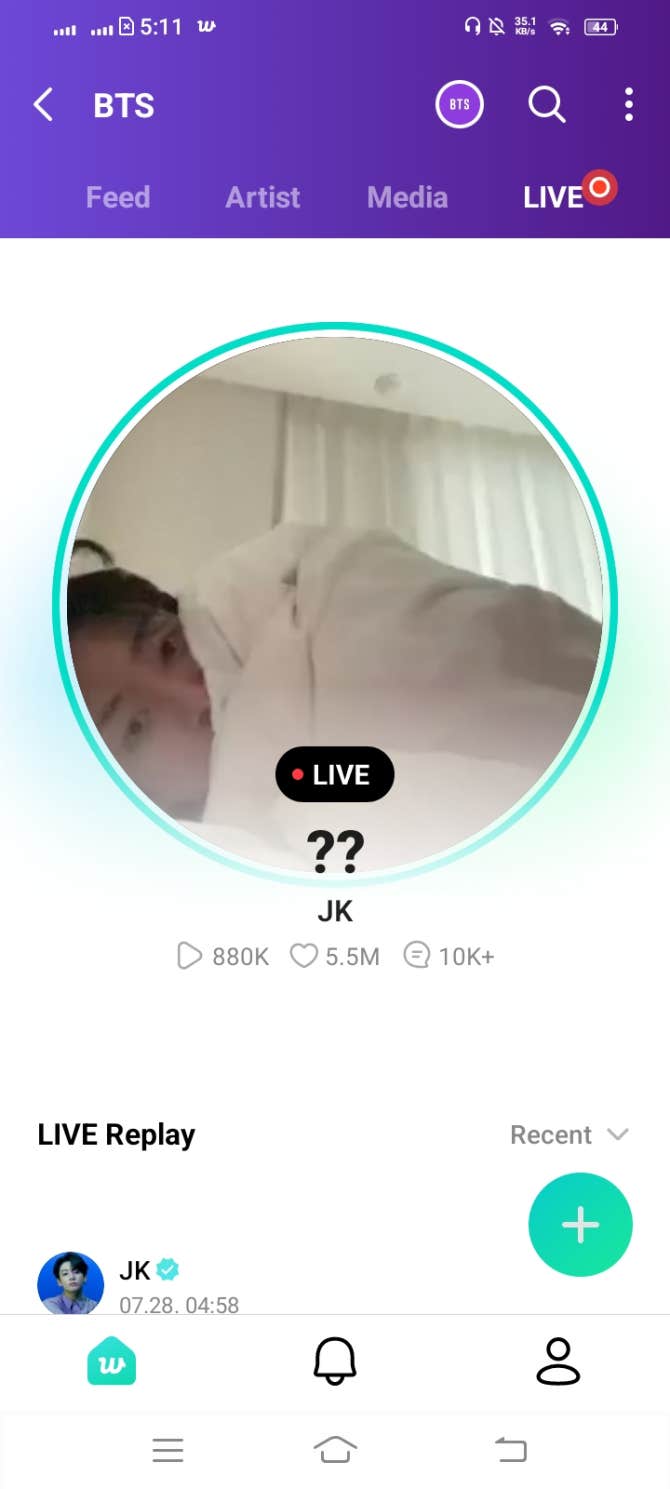Open the three-dot overflow menu
The height and width of the screenshot is (1489, 670).
pyautogui.click(x=628, y=105)
